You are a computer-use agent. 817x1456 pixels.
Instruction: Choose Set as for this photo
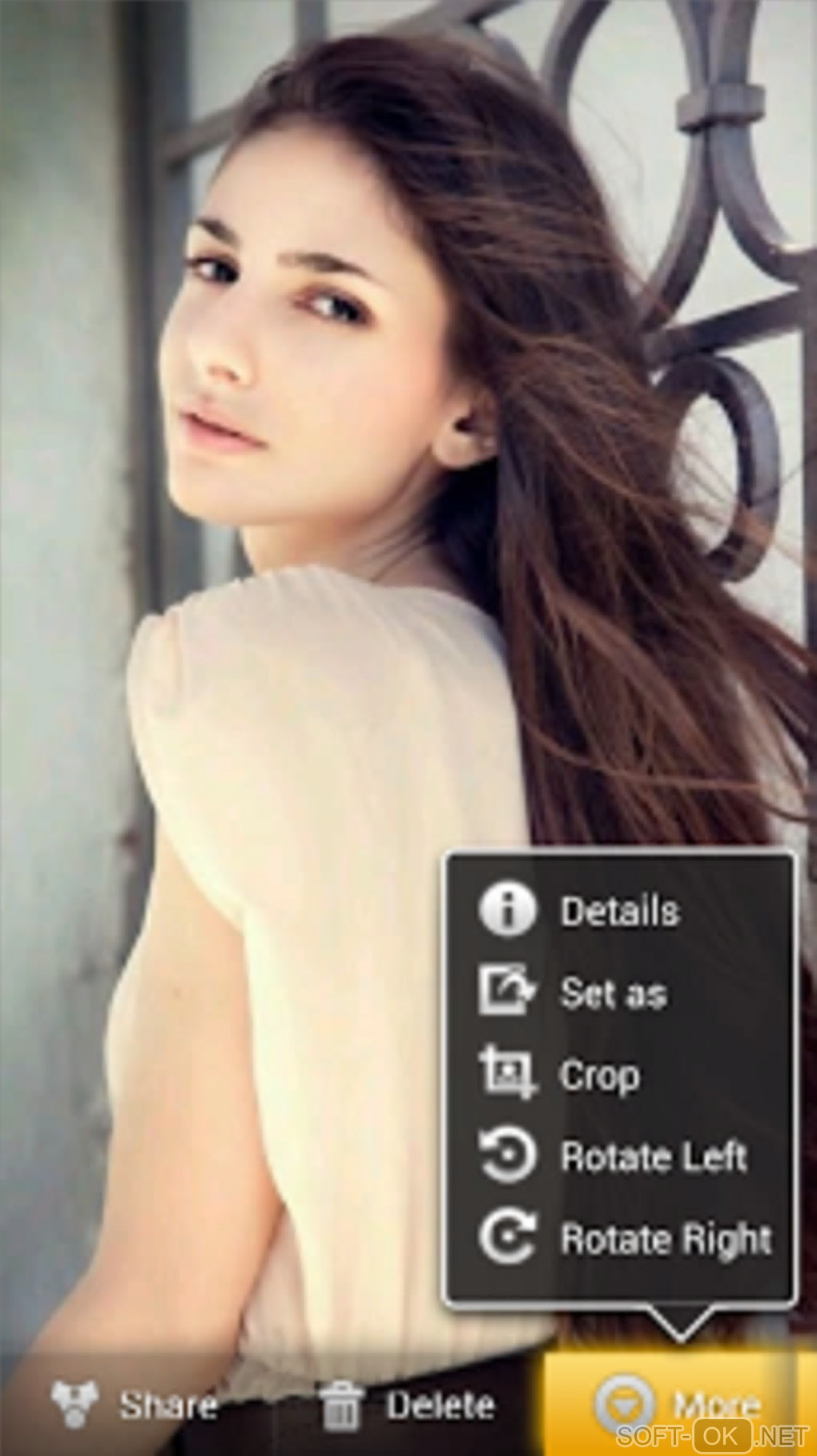(x=613, y=993)
